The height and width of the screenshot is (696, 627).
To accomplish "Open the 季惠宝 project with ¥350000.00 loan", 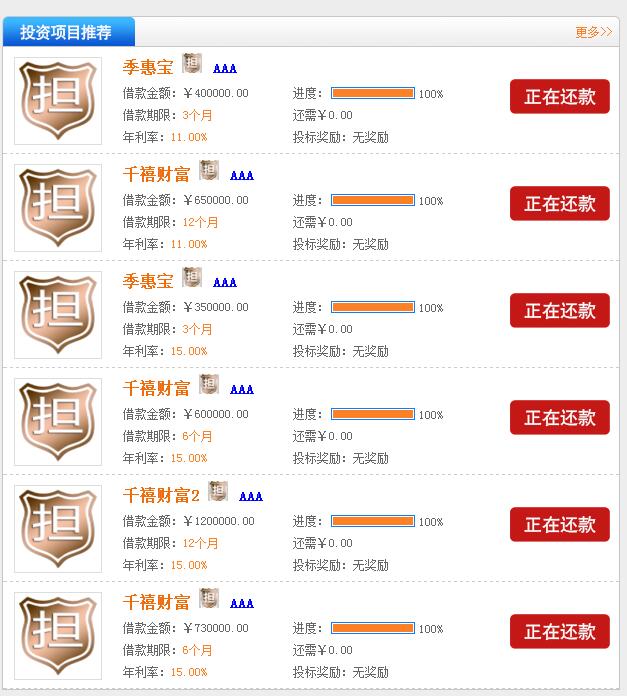I will click(x=148, y=281).
